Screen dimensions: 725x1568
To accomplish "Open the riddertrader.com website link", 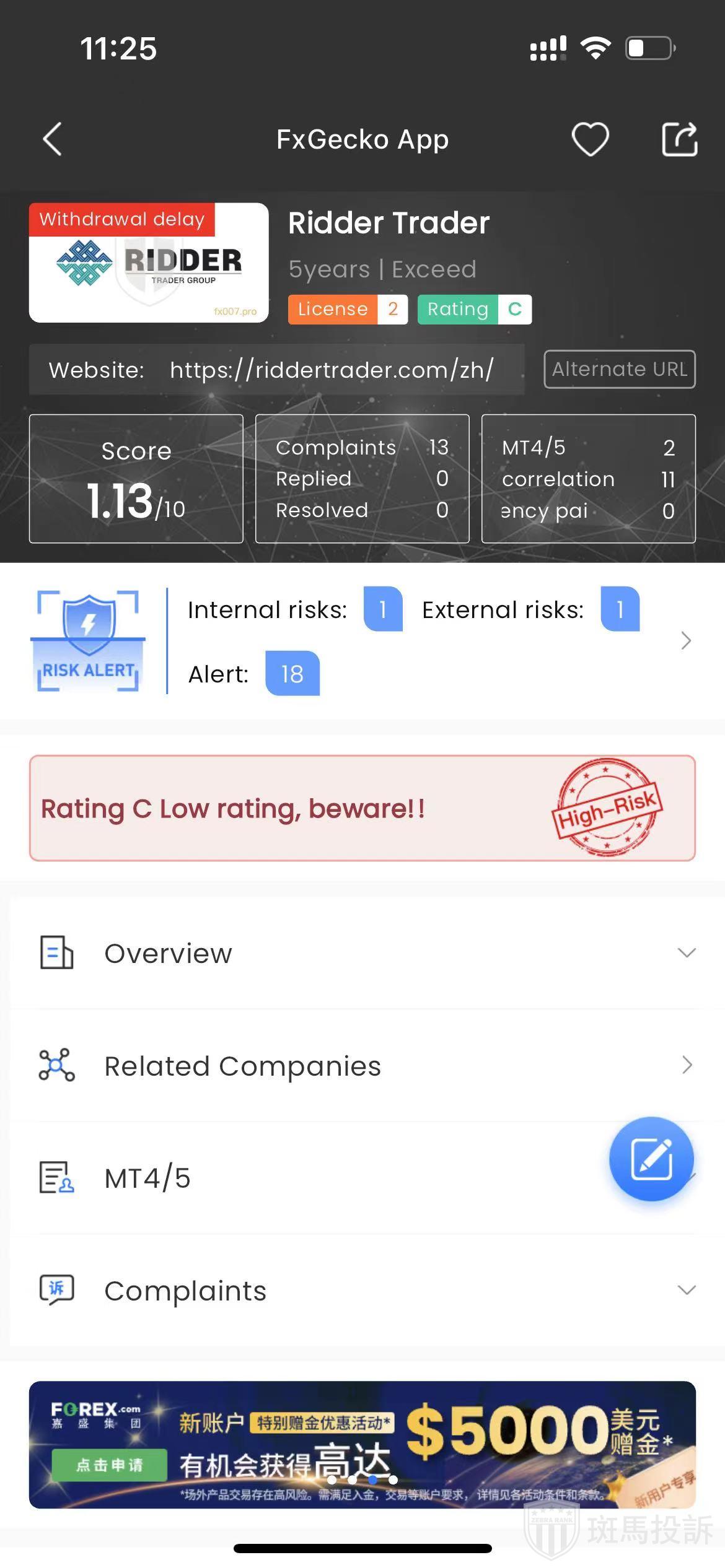I will click(332, 370).
